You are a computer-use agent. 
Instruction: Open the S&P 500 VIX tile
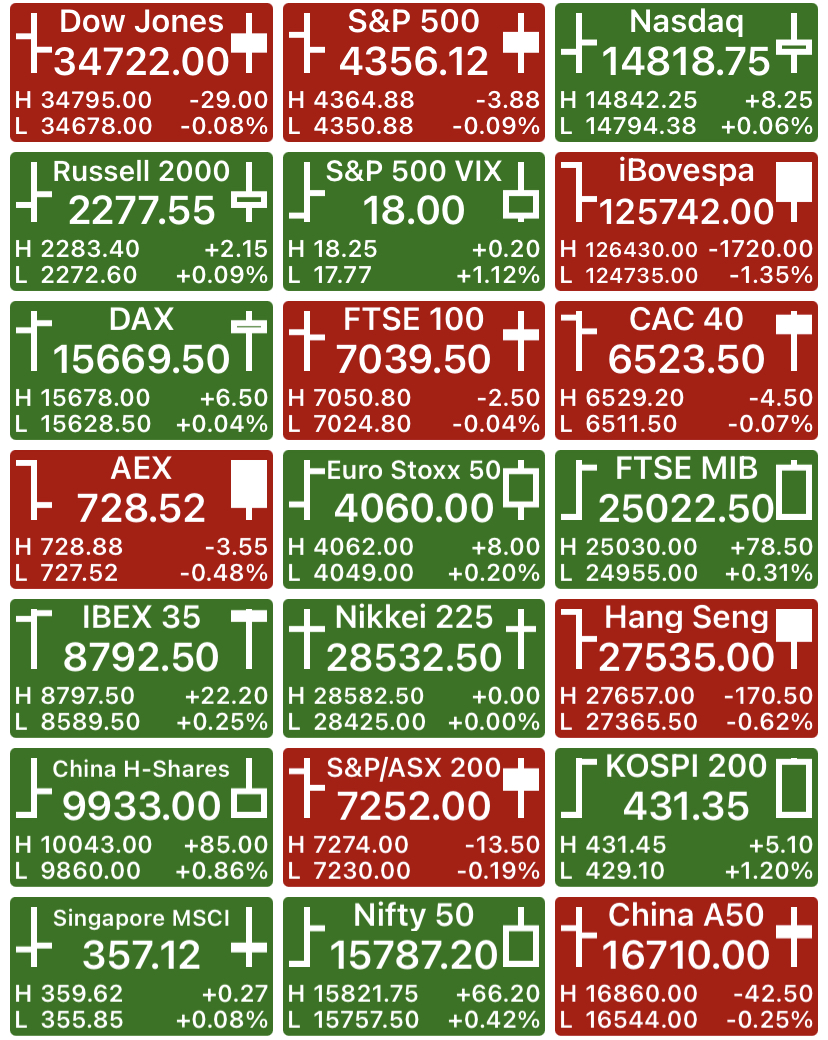coord(414,222)
